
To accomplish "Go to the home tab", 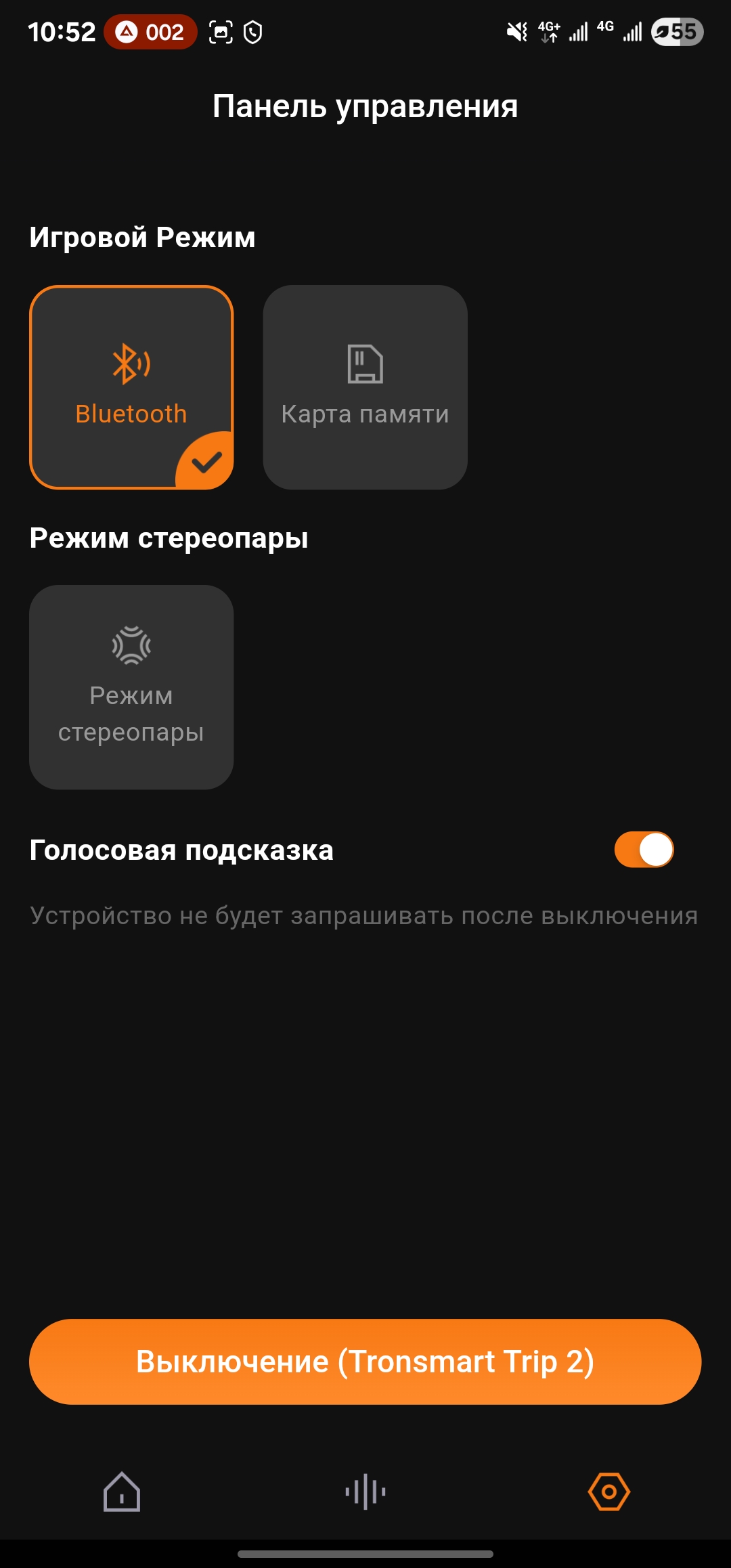I will tap(122, 1491).
